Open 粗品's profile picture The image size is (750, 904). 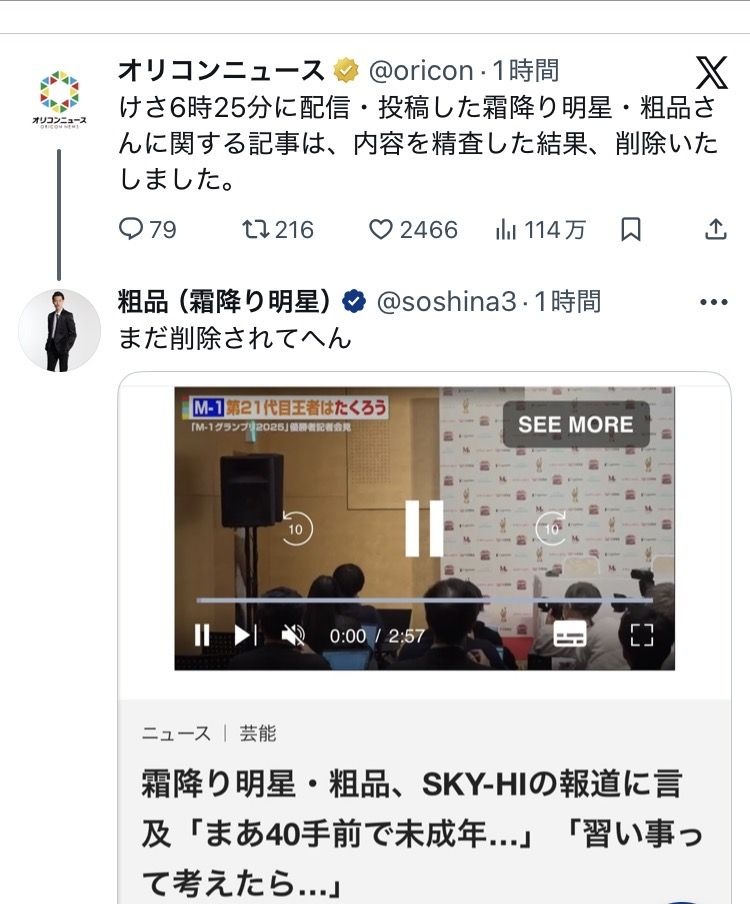[59, 330]
